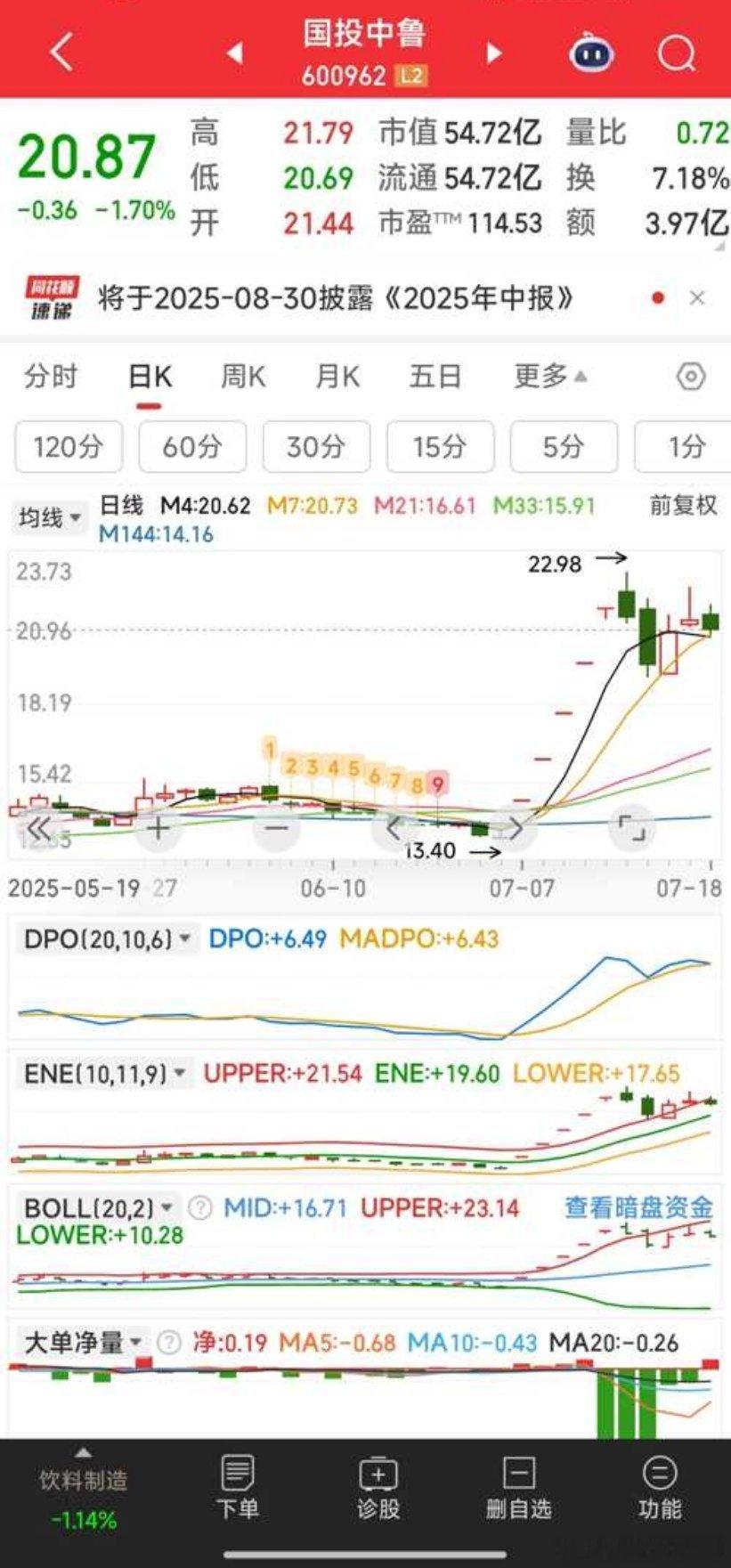This screenshot has height=1568, width=731.
Task: Select the 月K tab
Action: pos(337,377)
